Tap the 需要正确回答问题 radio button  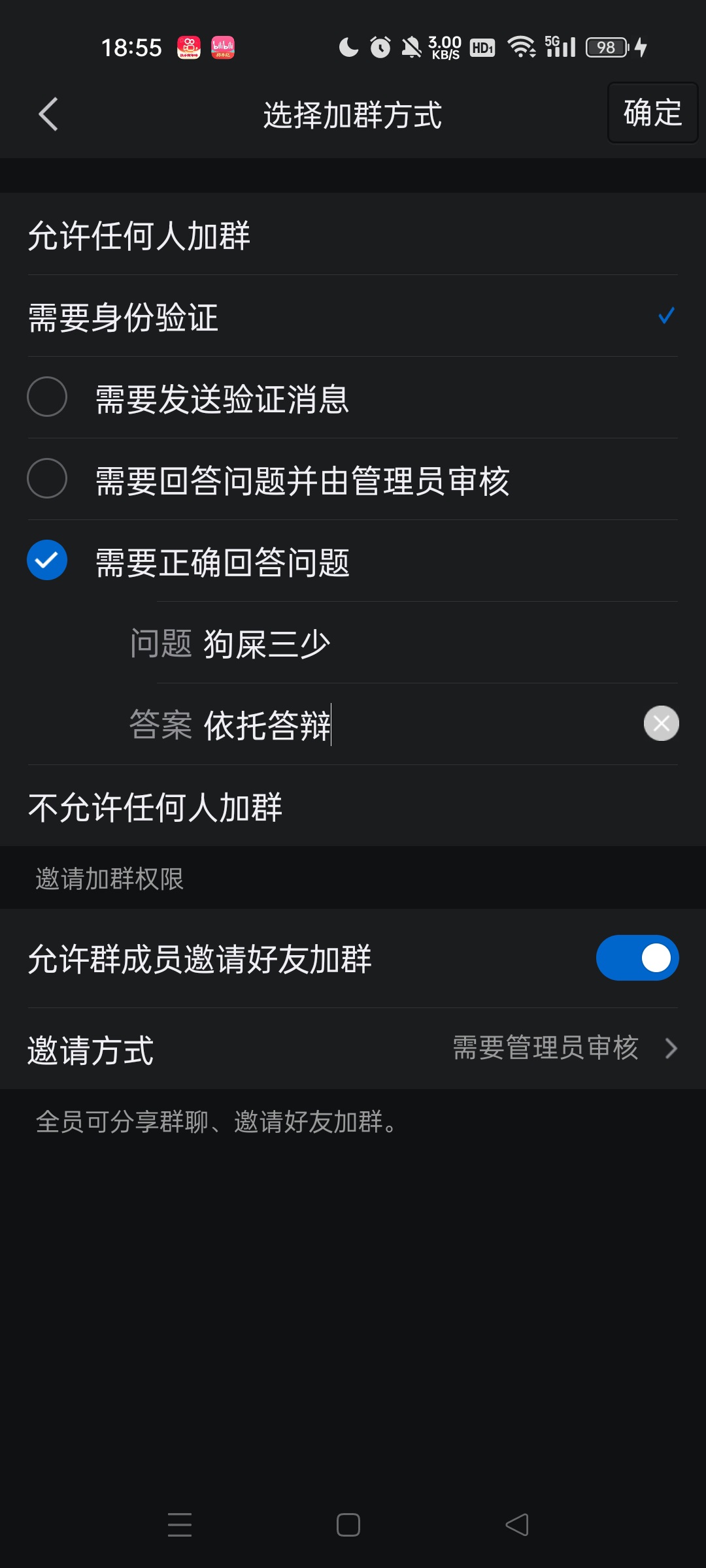click(x=47, y=561)
